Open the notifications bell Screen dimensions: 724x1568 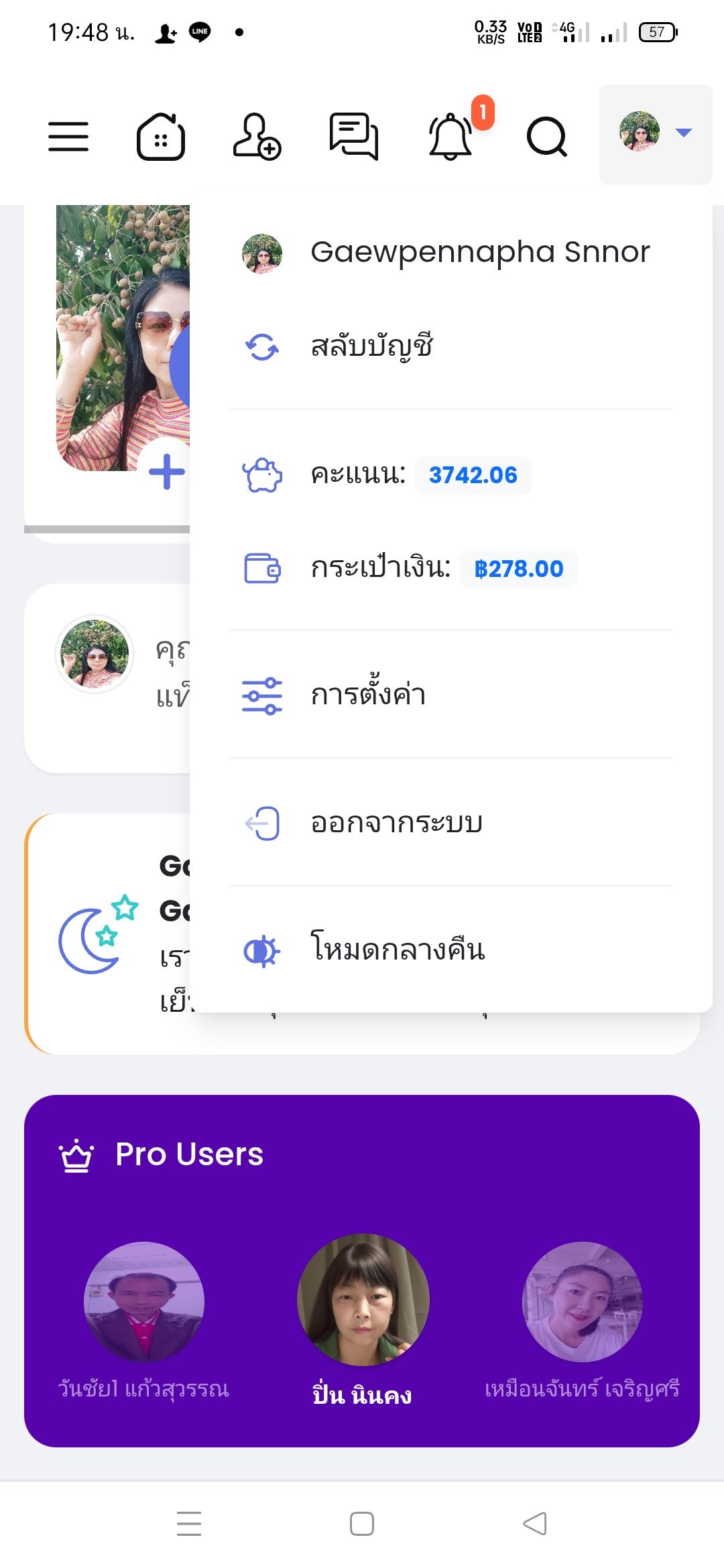tap(450, 137)
